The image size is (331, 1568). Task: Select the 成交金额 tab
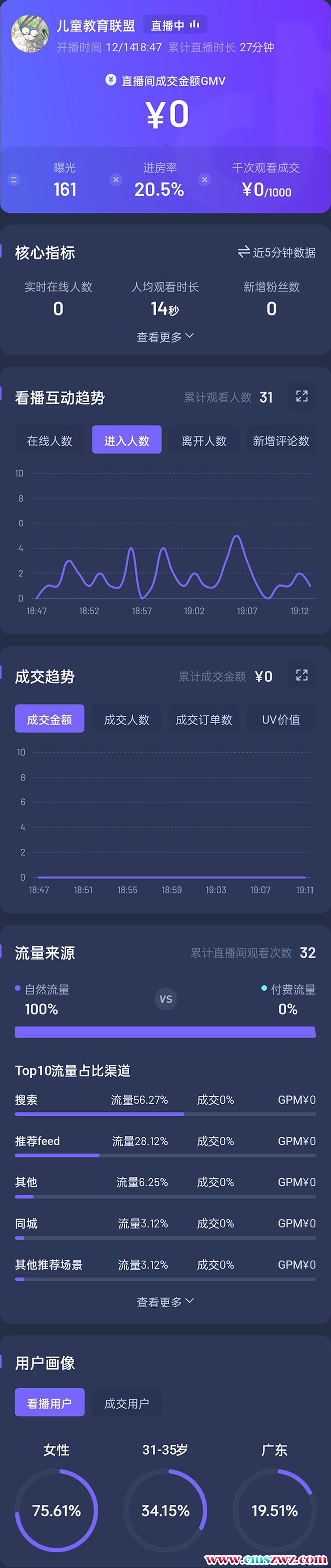click(x=50, y=719)
